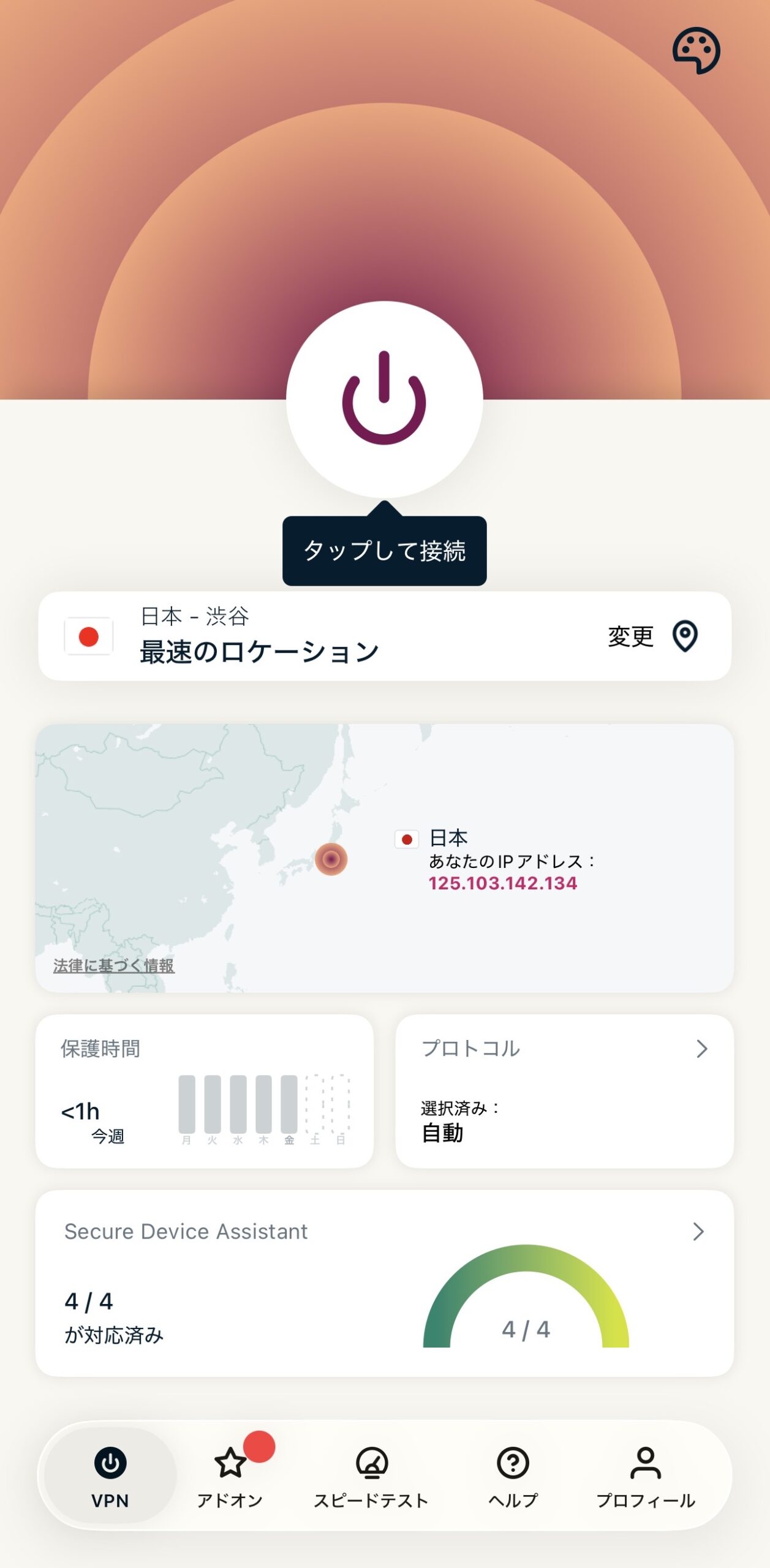Tap the power button to connect VPN

384,399
